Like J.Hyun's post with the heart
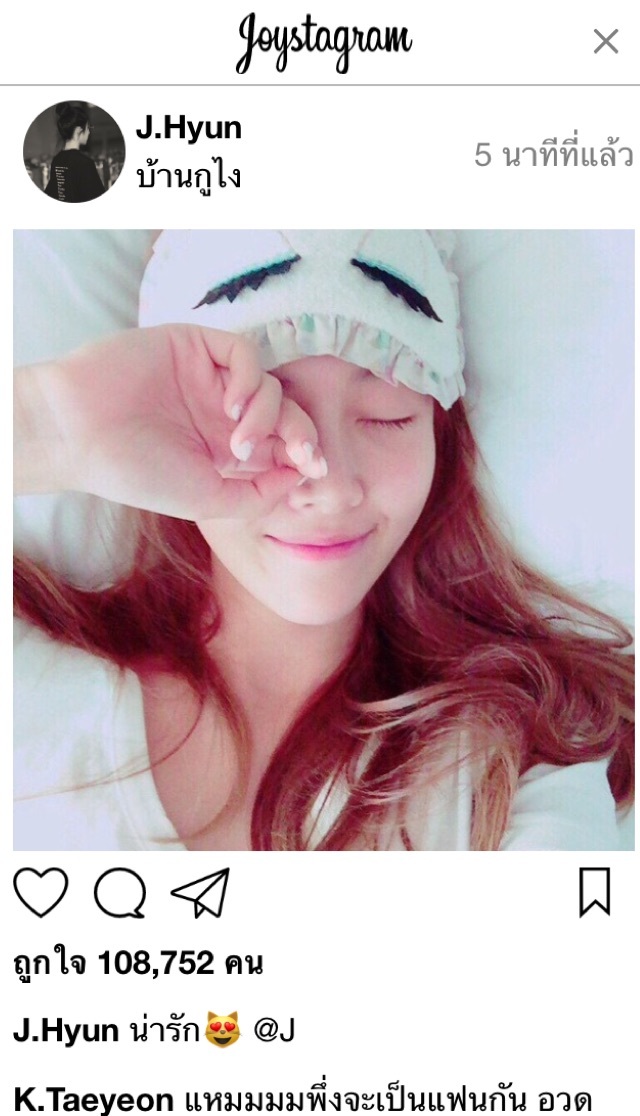This screenshot has width=640, height=1116. (x=41, y=892)
